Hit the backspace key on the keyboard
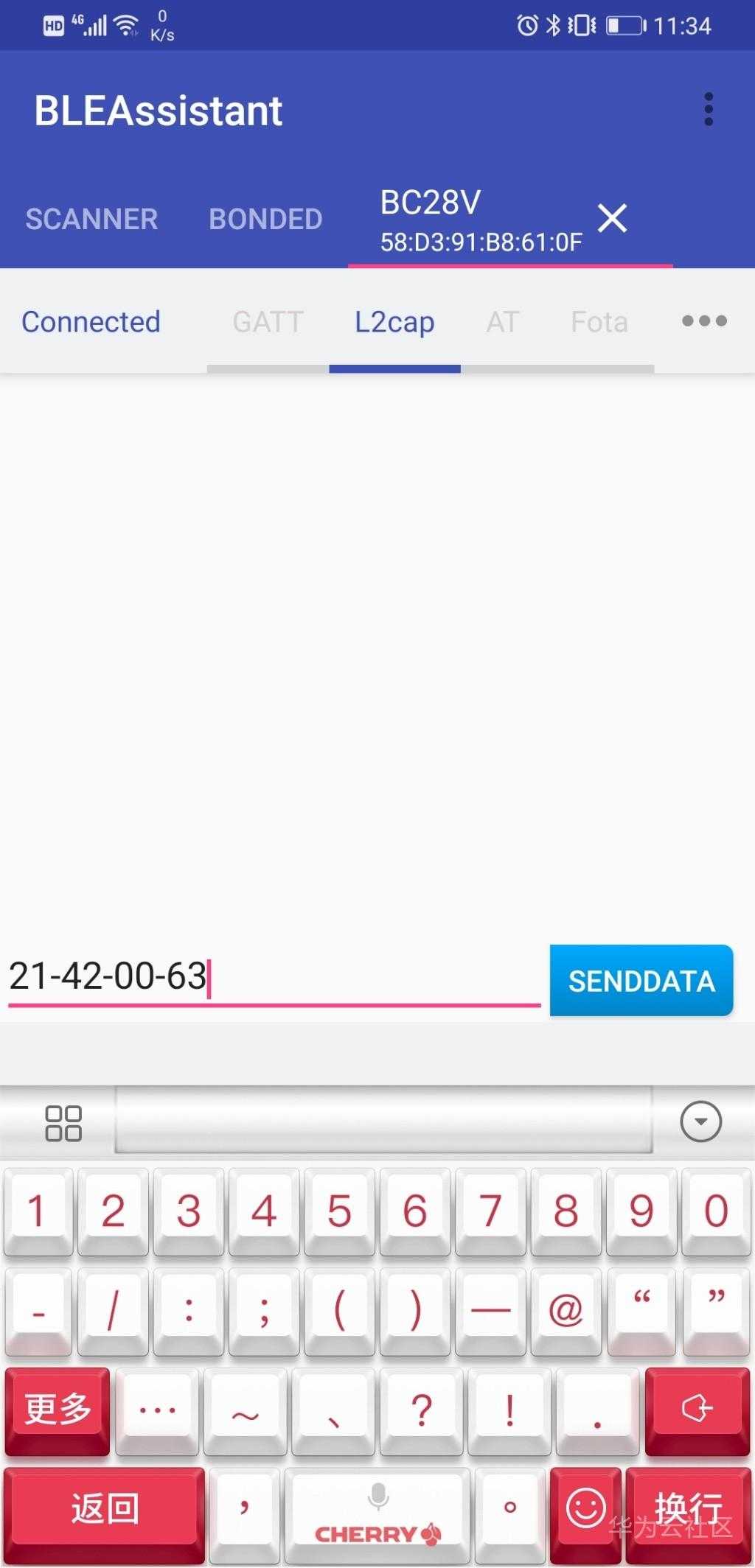 click(x=697, y=1409)
